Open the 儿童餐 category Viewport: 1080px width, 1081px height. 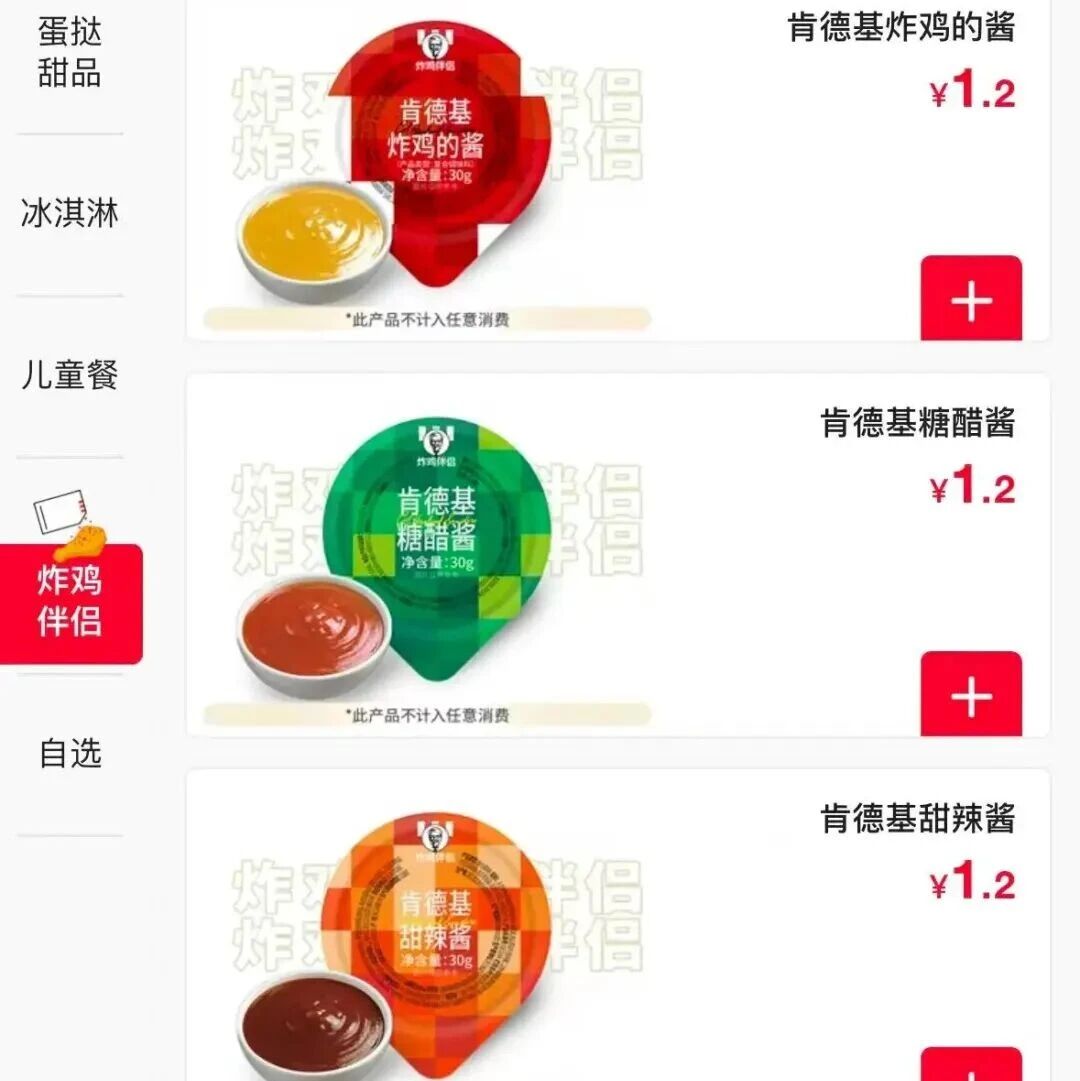70,375
